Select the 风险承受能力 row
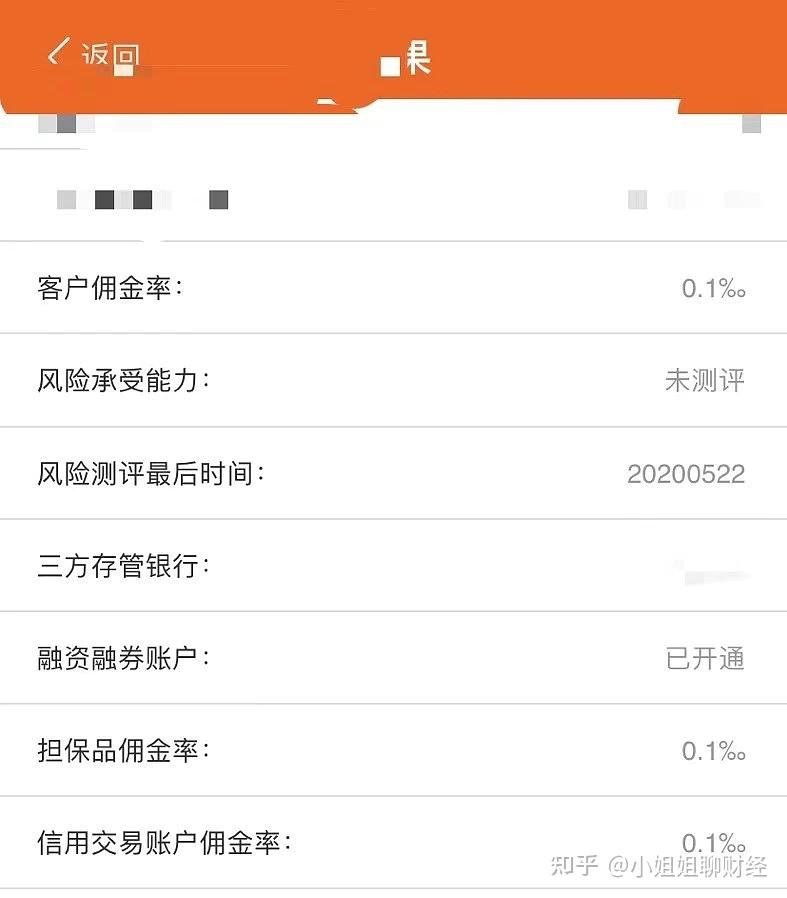The height and width of the screenshot is (898, 787). (120, 380)
